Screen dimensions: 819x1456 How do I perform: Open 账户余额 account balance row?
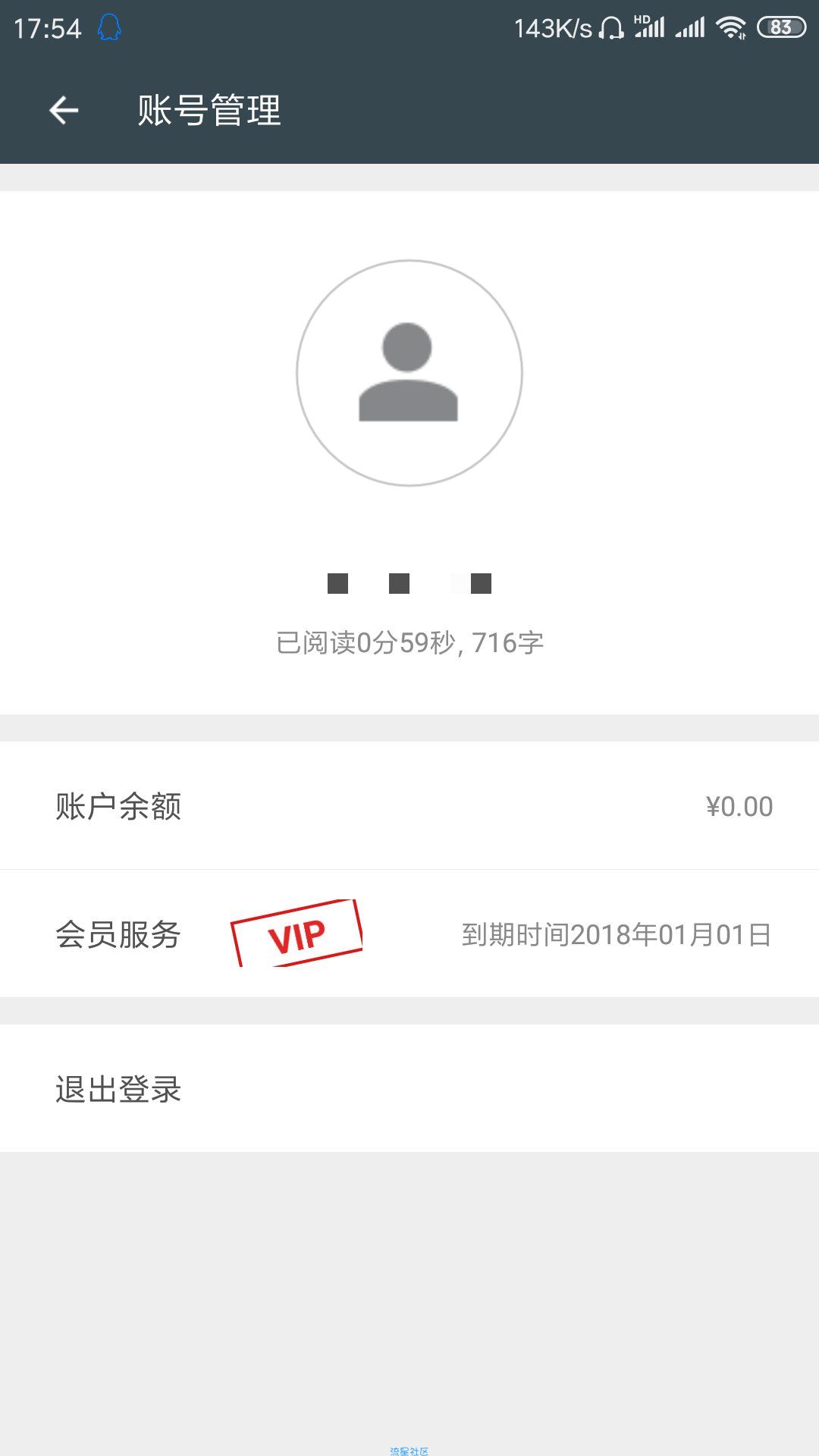[409, 806]
